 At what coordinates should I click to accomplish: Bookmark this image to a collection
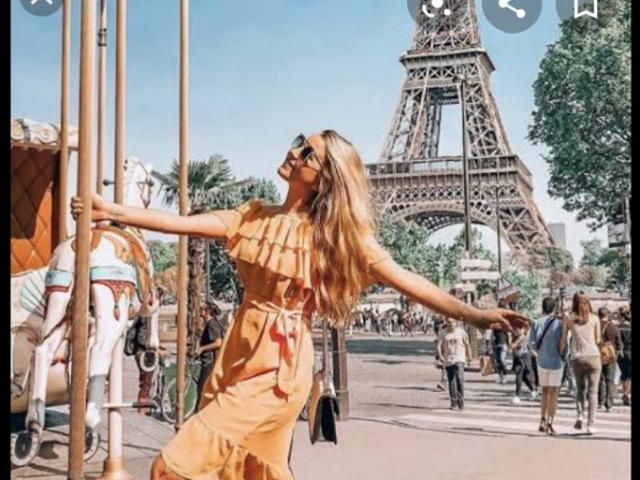[585, 7]
